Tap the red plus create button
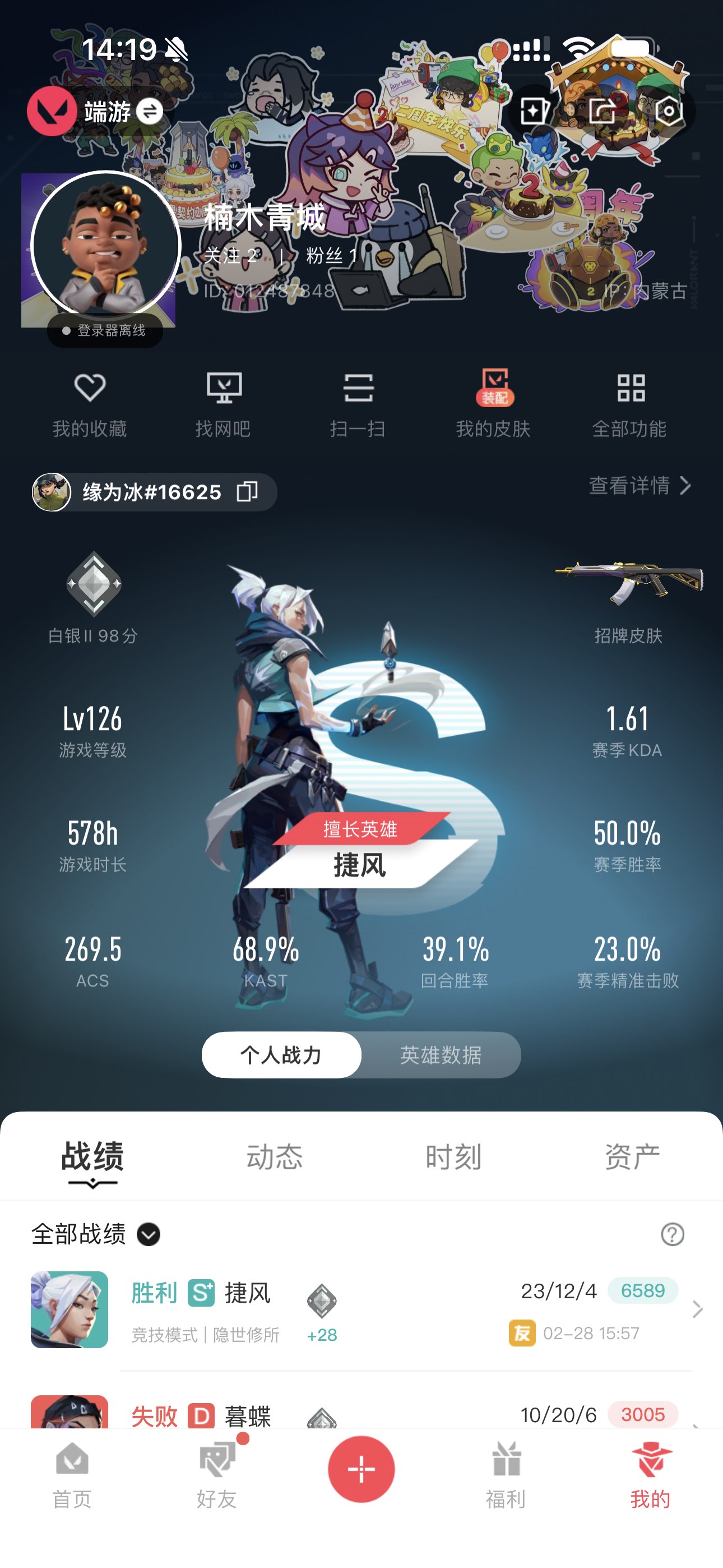The image size is (723, 1568). pos(361,1469)
